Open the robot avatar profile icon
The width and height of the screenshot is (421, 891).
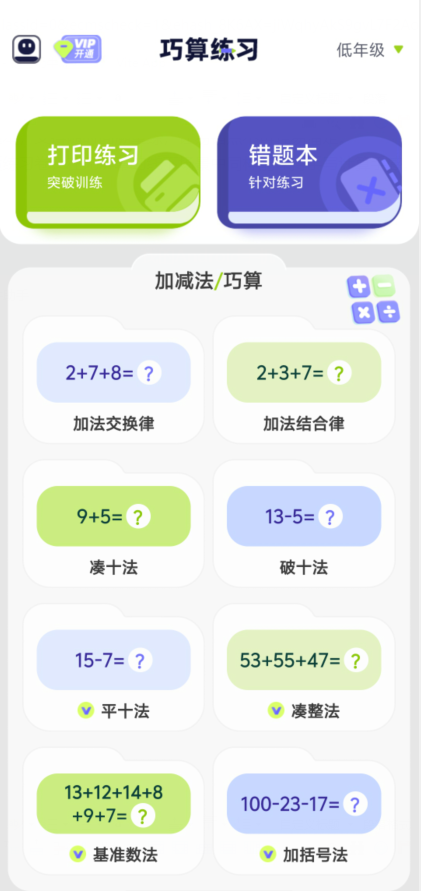26,49
